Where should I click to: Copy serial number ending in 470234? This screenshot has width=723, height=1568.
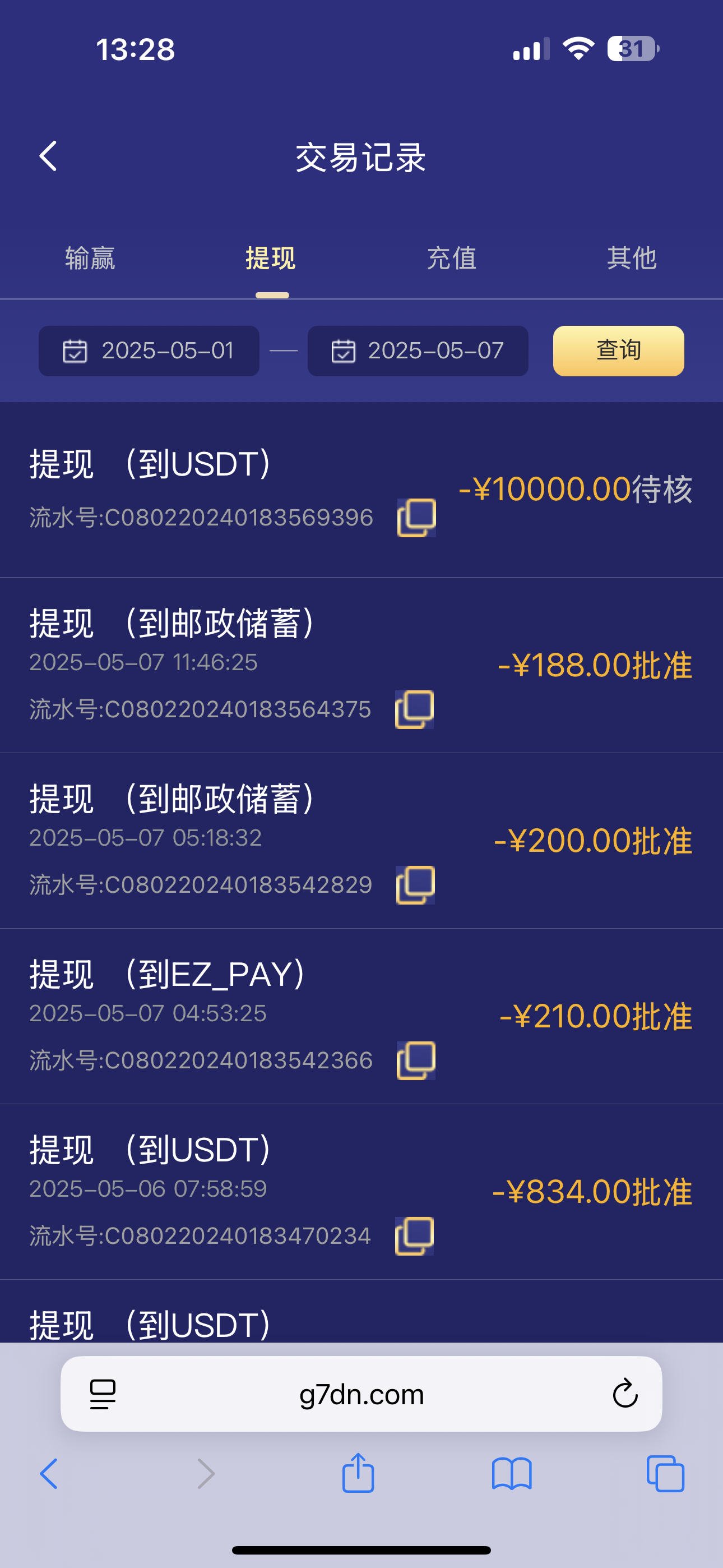[415, 1236]
